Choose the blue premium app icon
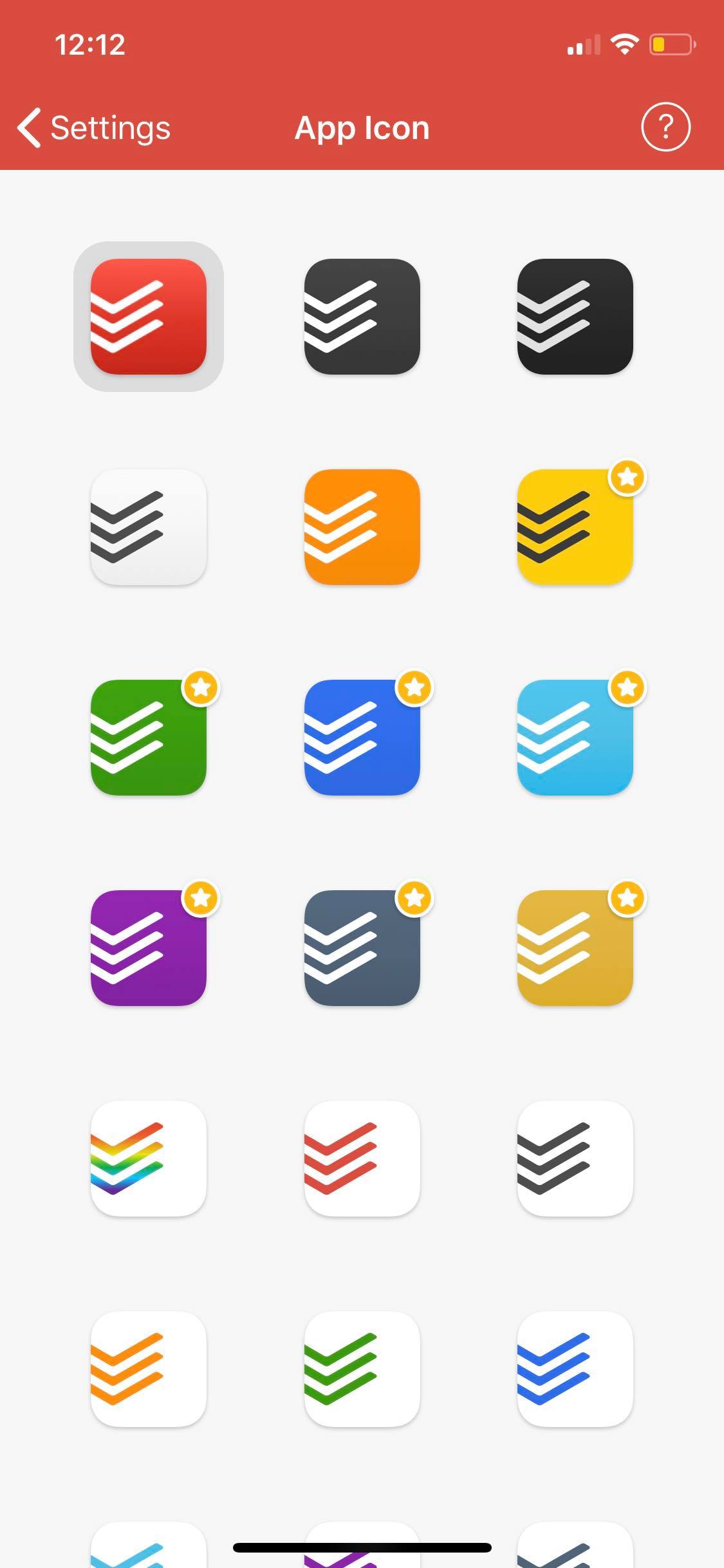The image size is (724, 1568). (x=362, y=738)
